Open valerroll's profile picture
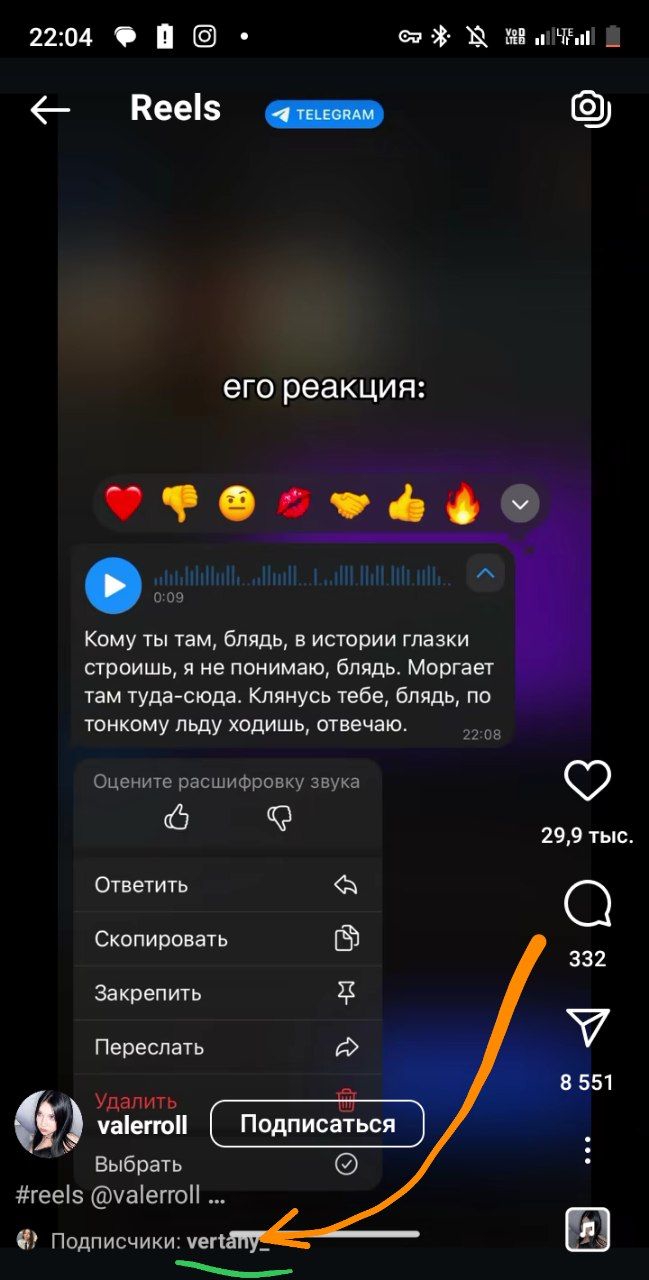The width and height of the screenshot is (649, 1280). (x=48, y=1124)
